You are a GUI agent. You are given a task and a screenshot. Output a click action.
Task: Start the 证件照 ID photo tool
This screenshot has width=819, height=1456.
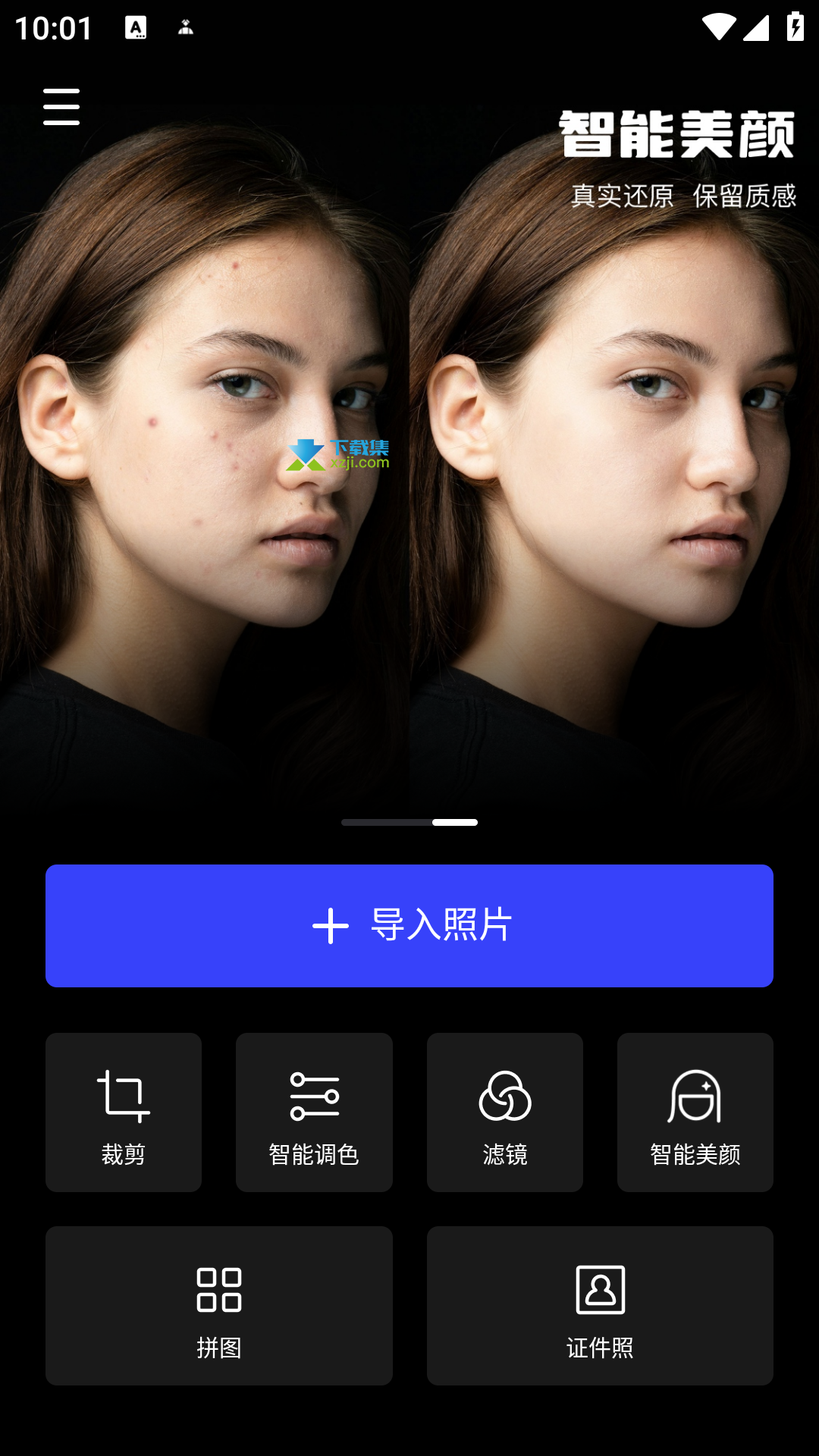coord(600,1305)
